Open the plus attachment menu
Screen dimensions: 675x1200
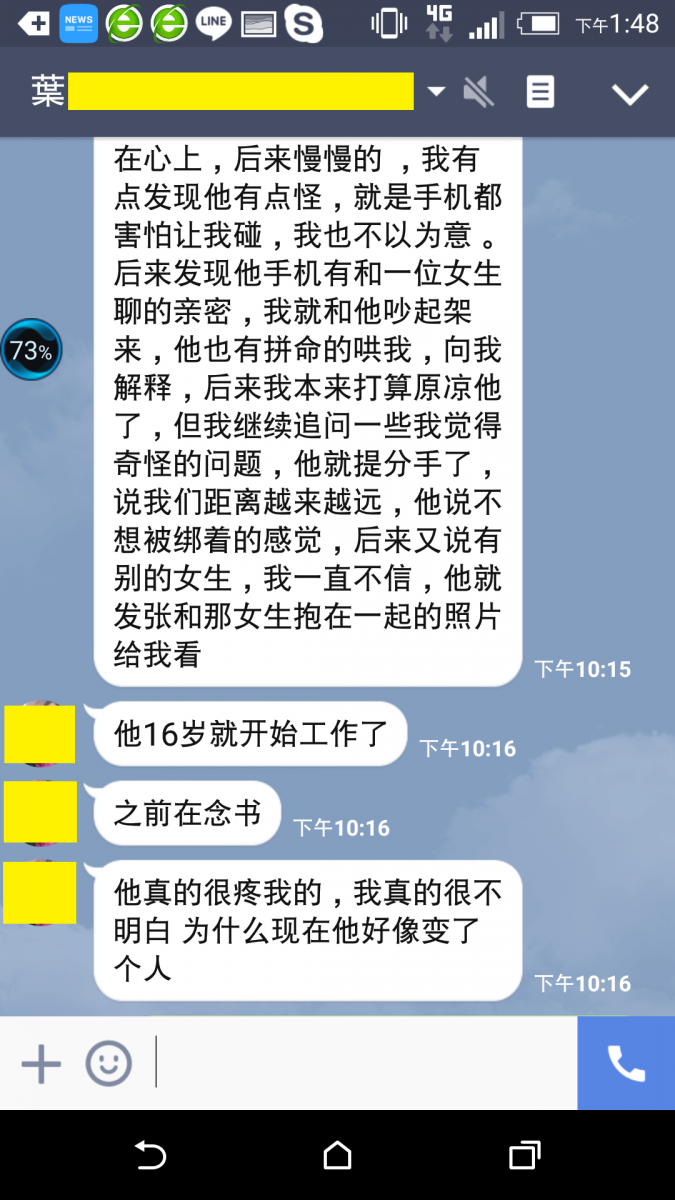41,1064
